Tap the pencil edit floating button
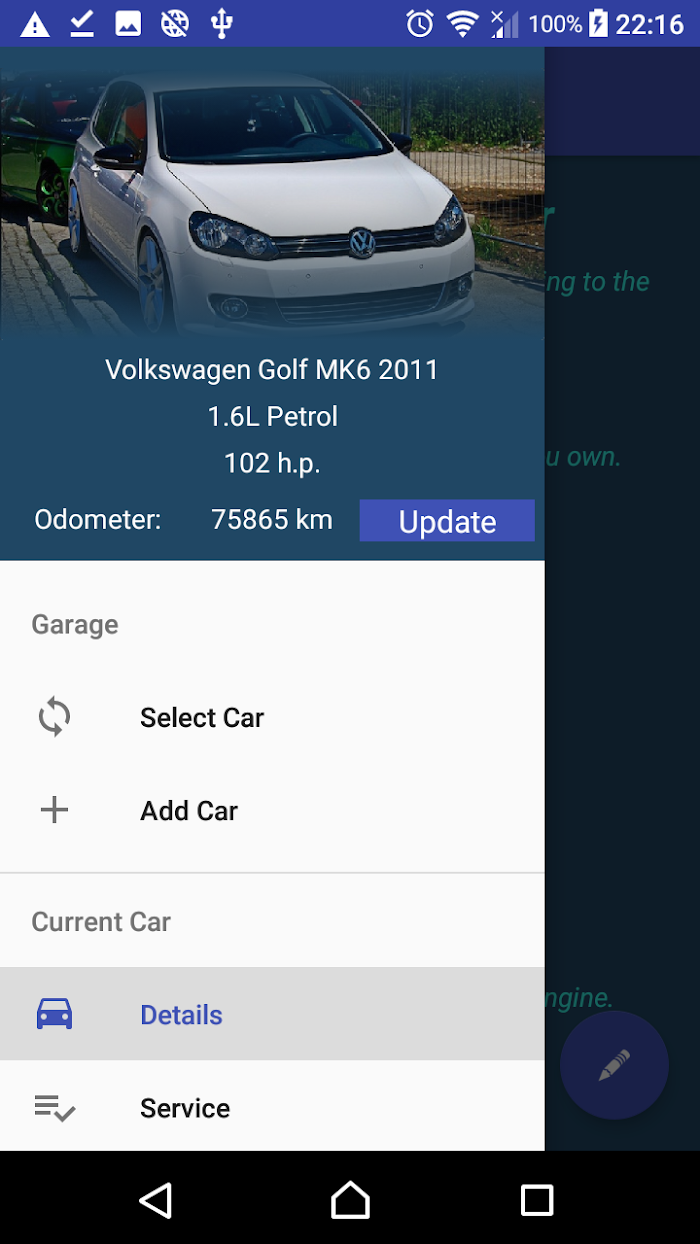The width and height of the screenshot is (700, 1244). click(614, 1065)
